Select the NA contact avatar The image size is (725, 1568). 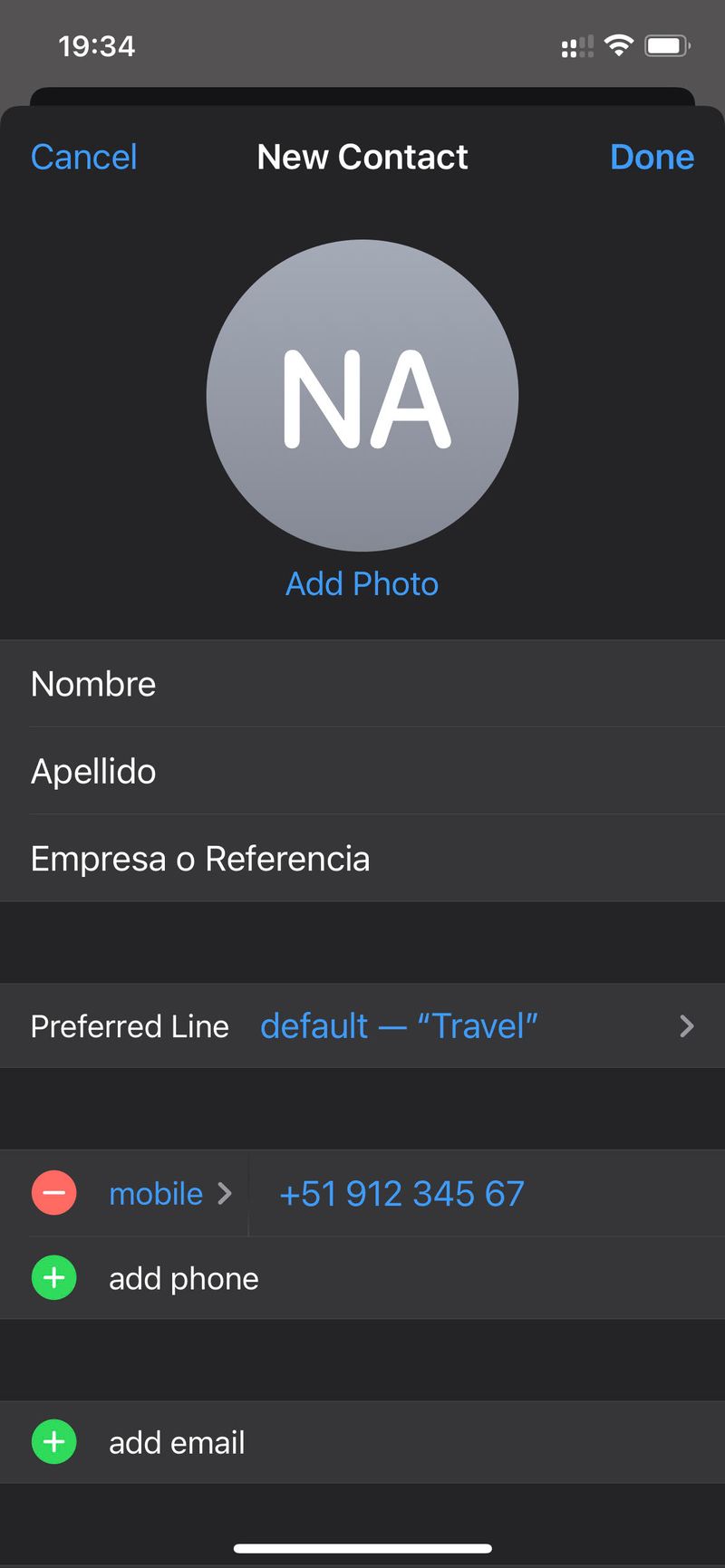362,396
